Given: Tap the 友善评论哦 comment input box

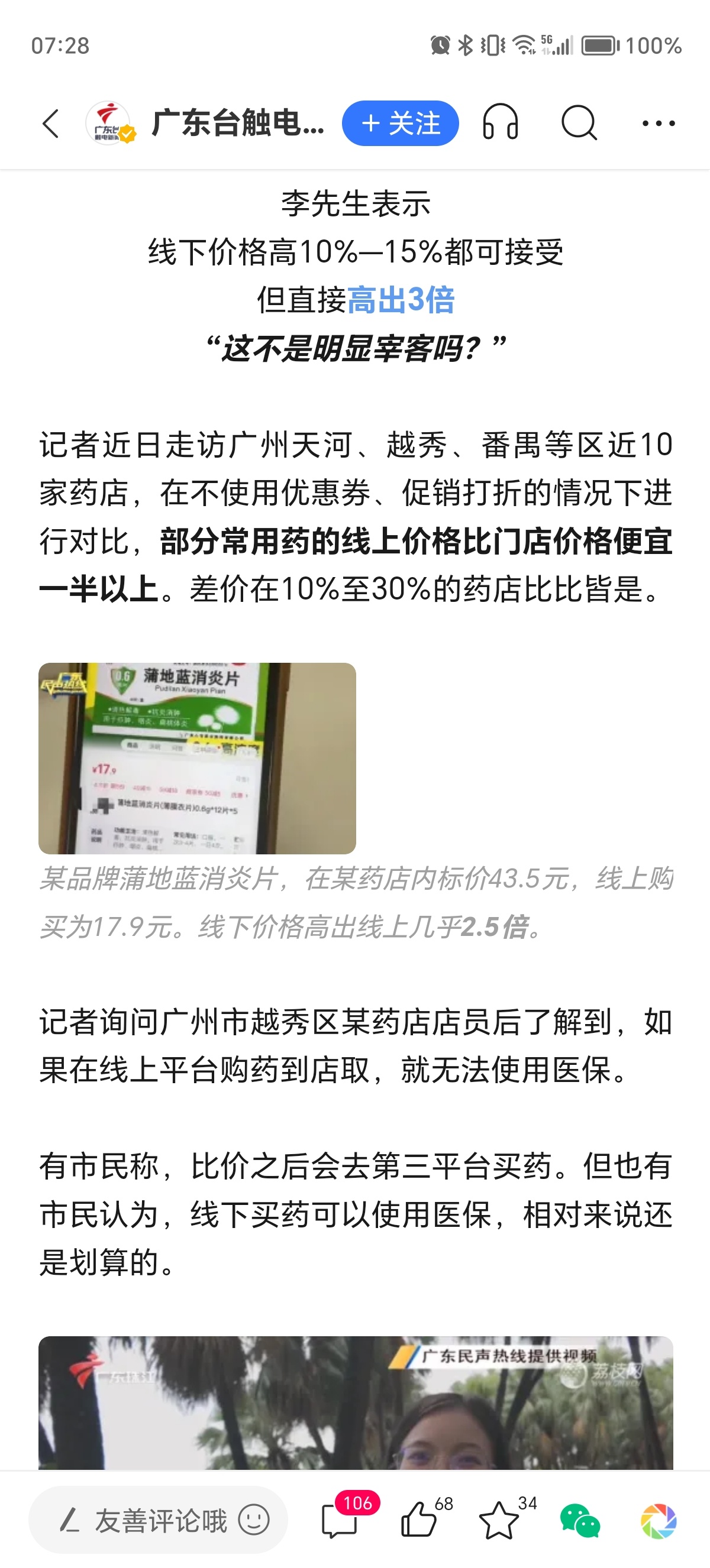Looking at the screenshot, I should (x=146, y=1521).
